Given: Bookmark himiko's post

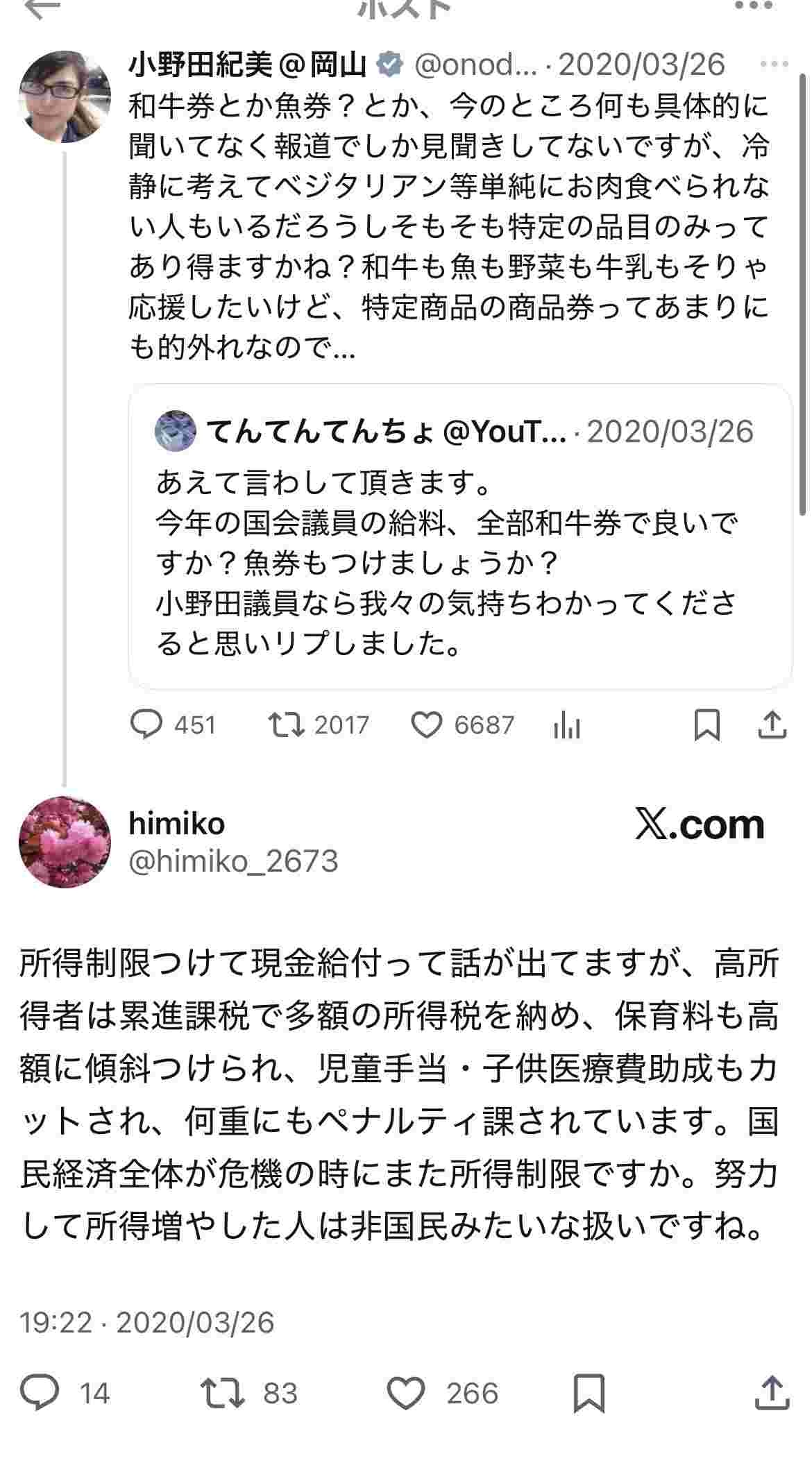Looking at the screenshot, I should [x=589, y=1393].
